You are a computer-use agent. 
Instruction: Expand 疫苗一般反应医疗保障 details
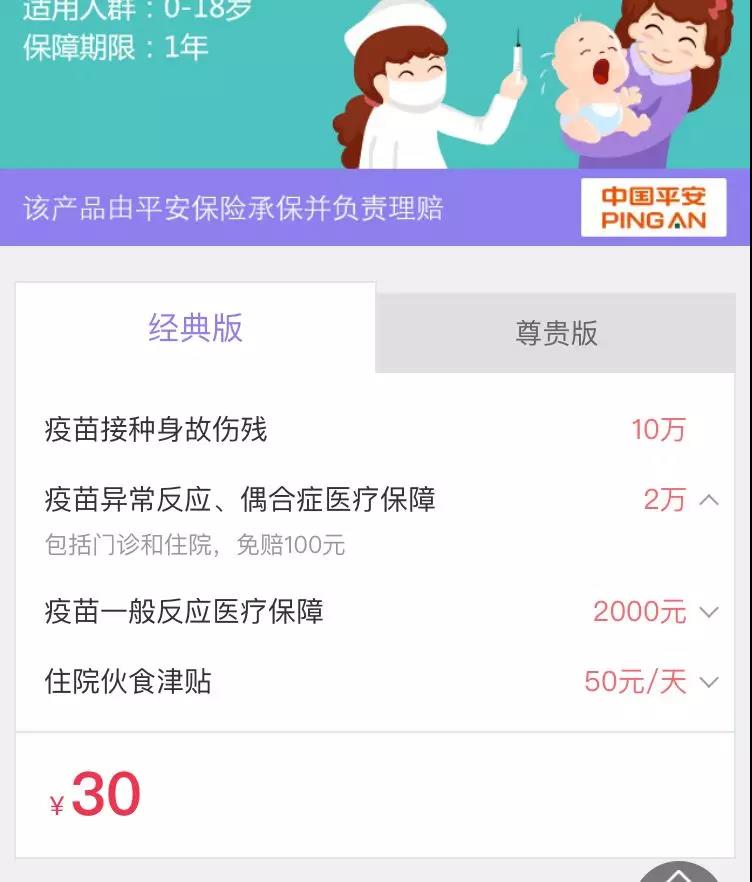[709, 612]
